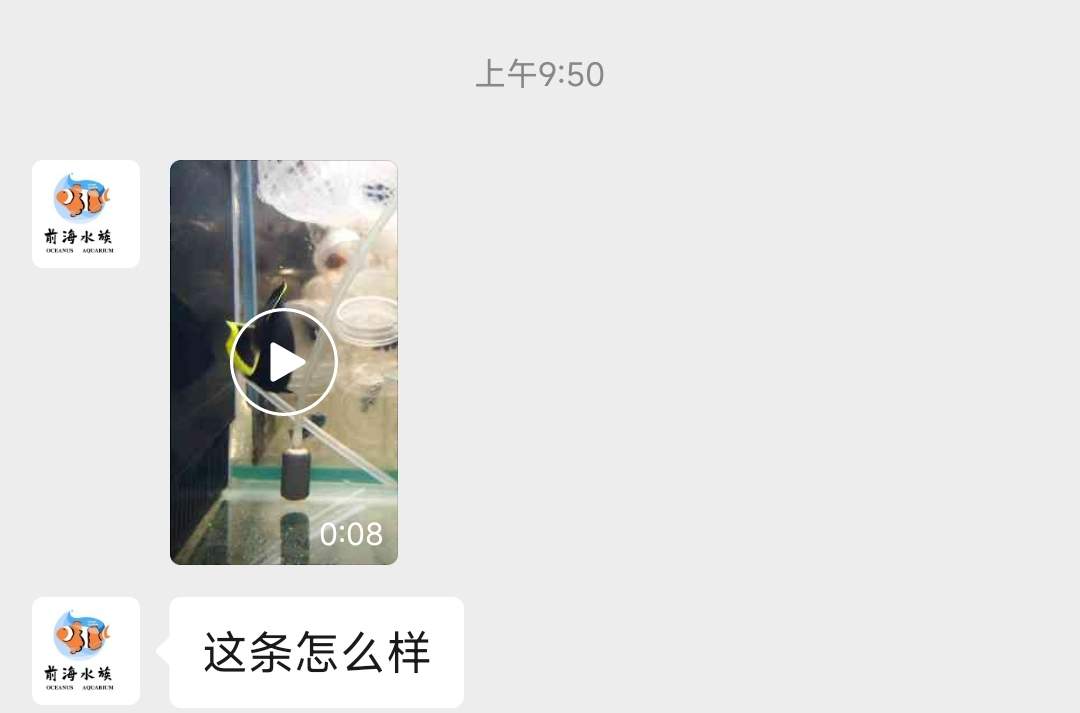Open sender's avatar beside 这条怎么样 message
Image resolution: width=1080 pixels, height=713 pixels.
coord(86,651)
